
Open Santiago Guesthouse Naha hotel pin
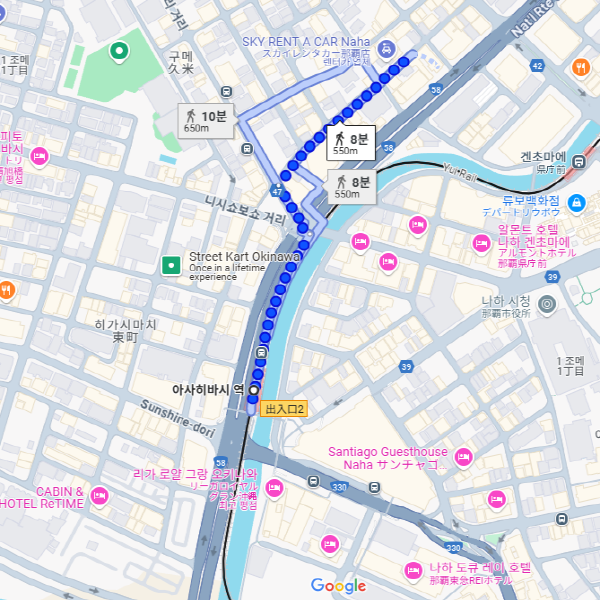[462, 457]
